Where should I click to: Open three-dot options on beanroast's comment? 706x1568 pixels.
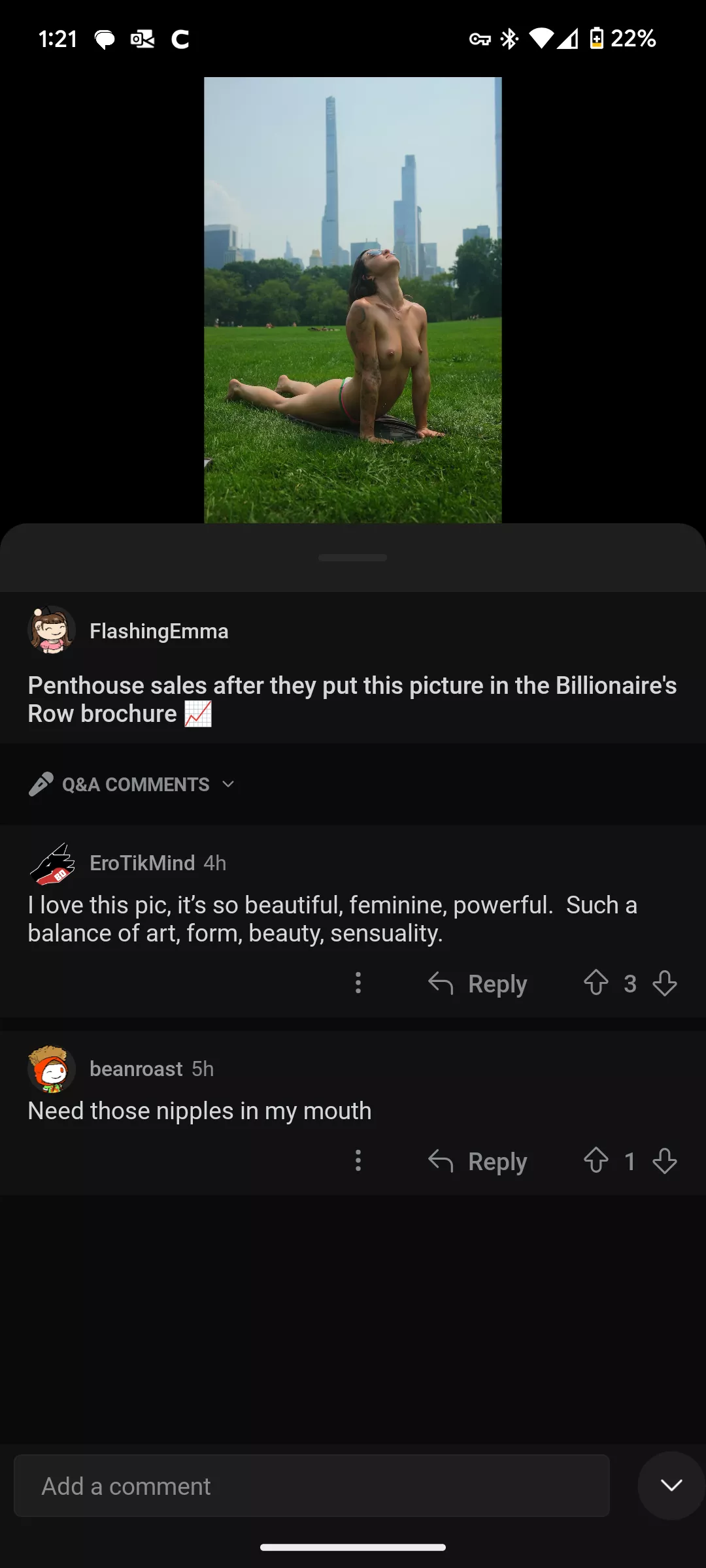(358, 1161)
